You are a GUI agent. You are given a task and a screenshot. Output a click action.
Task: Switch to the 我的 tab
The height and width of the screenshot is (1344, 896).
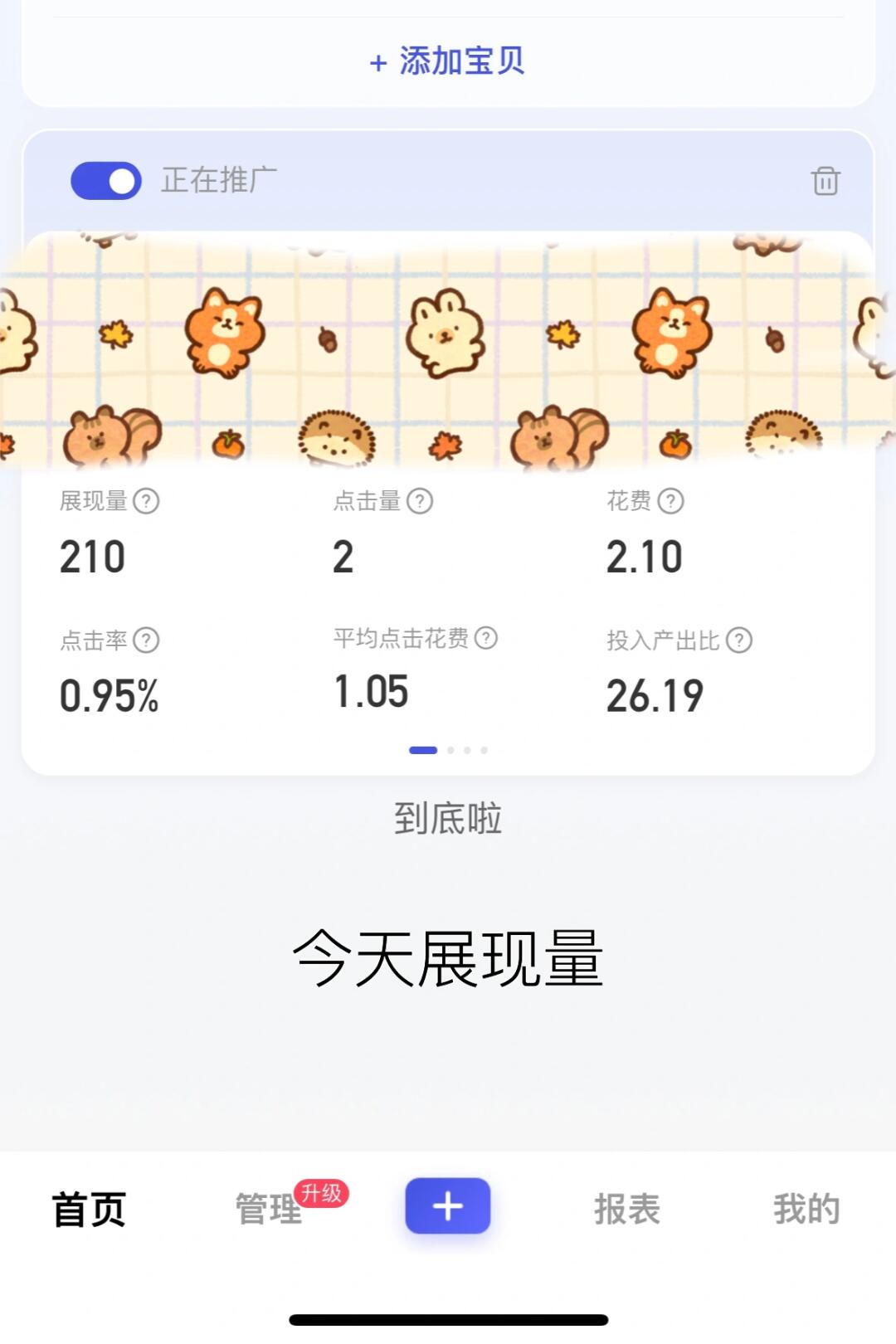click(806, 1209)
